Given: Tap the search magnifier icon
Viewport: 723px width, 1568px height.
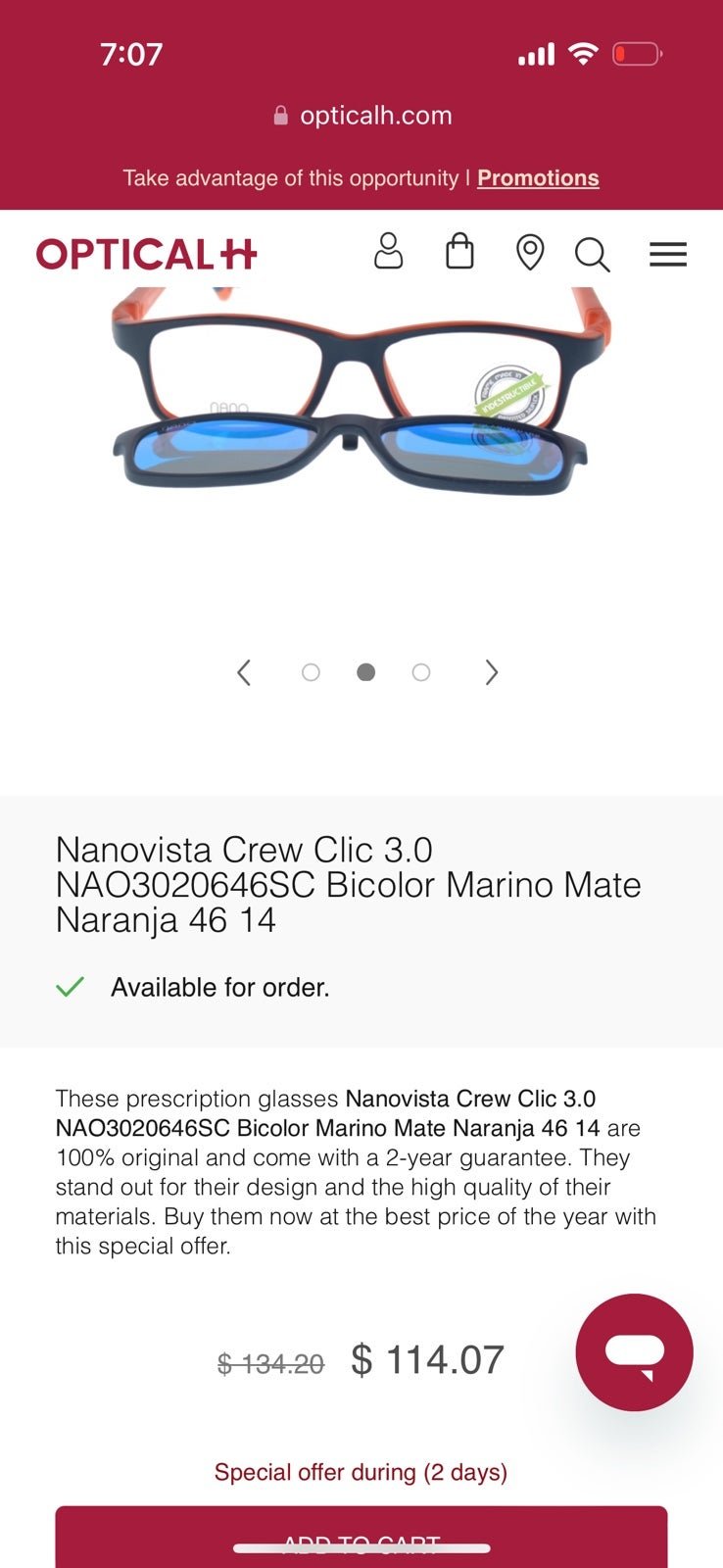Looking at the screenshot, I should (x=593, y=255).
